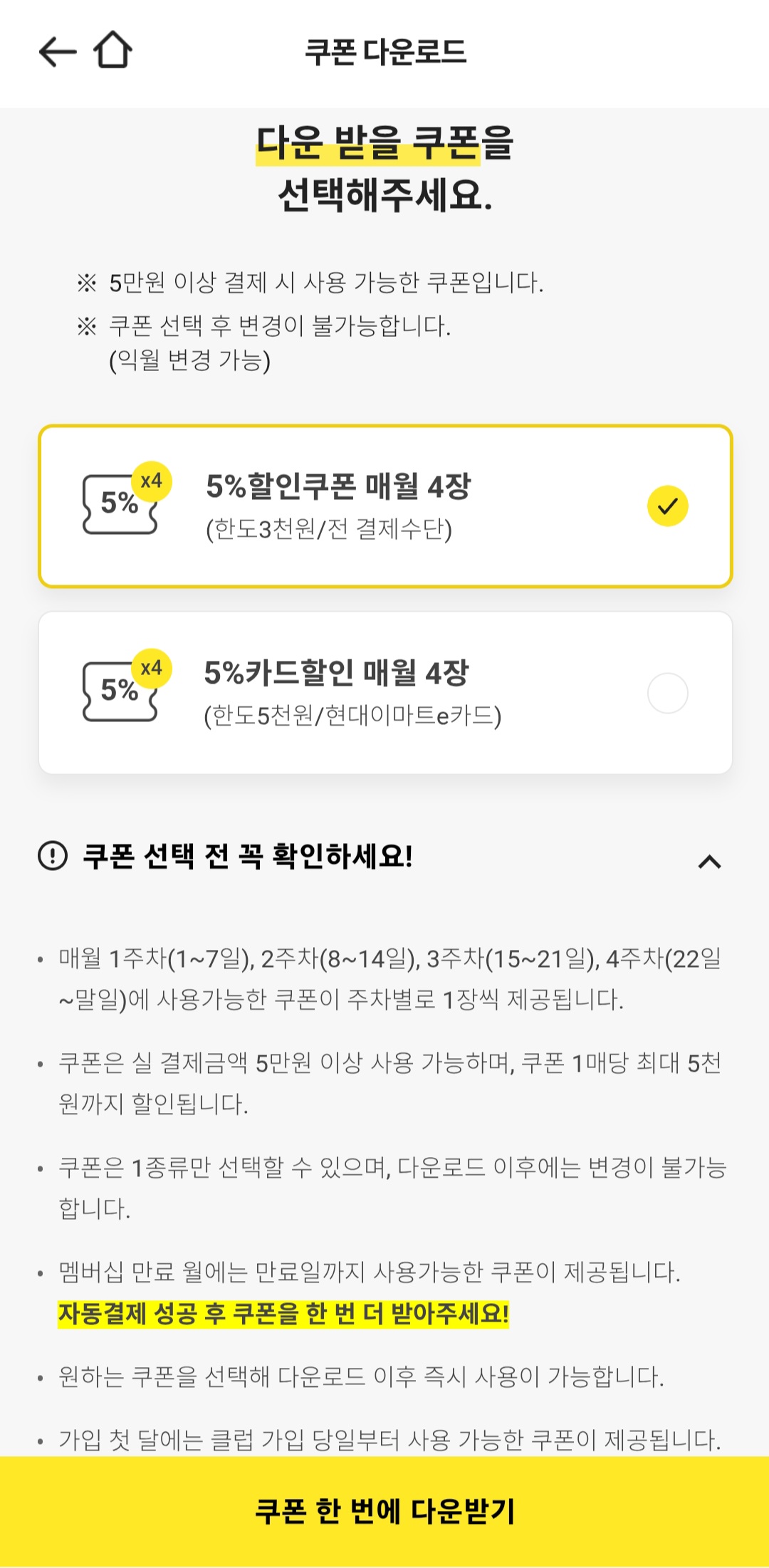Viewport: 769px width, 1568px height.
Task: Tap 쿠폰 한 번에 다운받기 button
Action: [x=384, y=1511]
